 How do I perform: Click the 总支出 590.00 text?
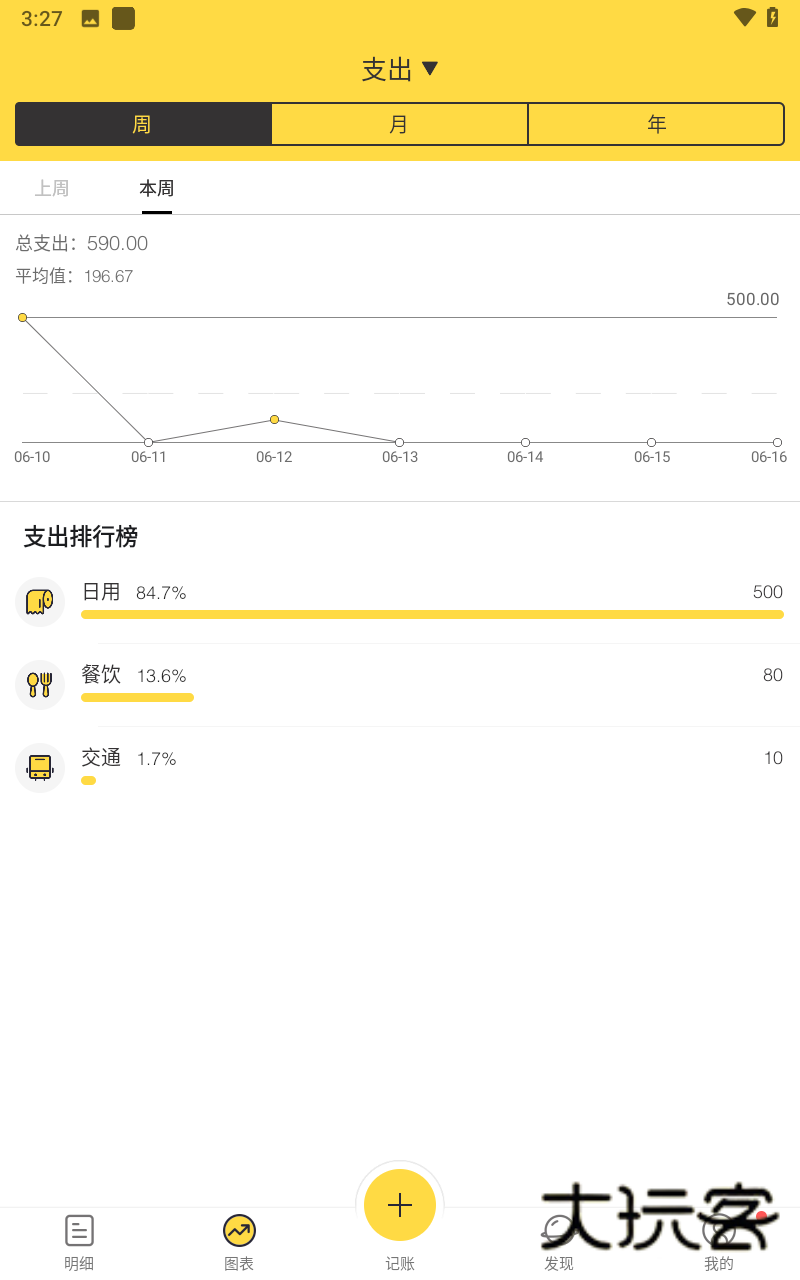click(x=80, y=243)
